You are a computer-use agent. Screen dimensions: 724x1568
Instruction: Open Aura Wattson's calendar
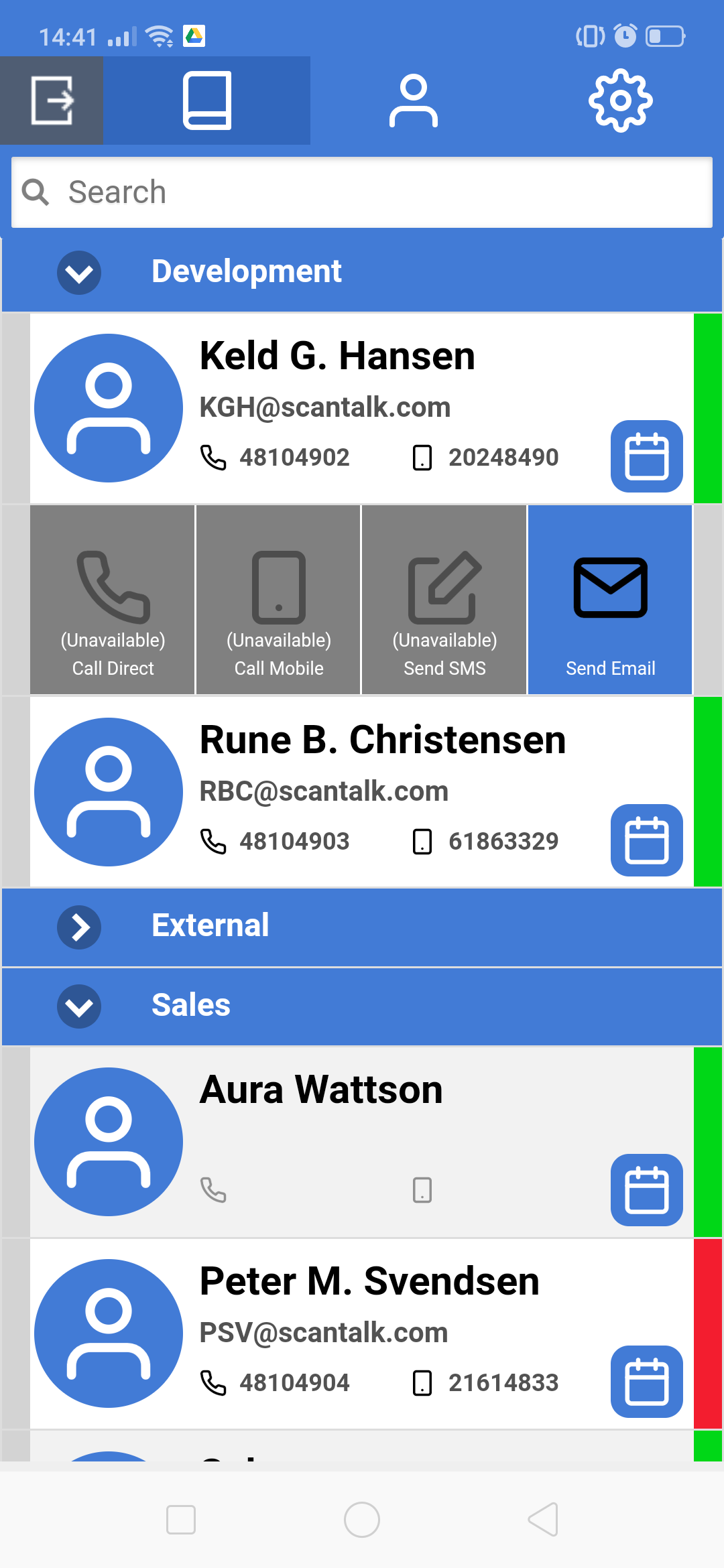pos(646,1190)
